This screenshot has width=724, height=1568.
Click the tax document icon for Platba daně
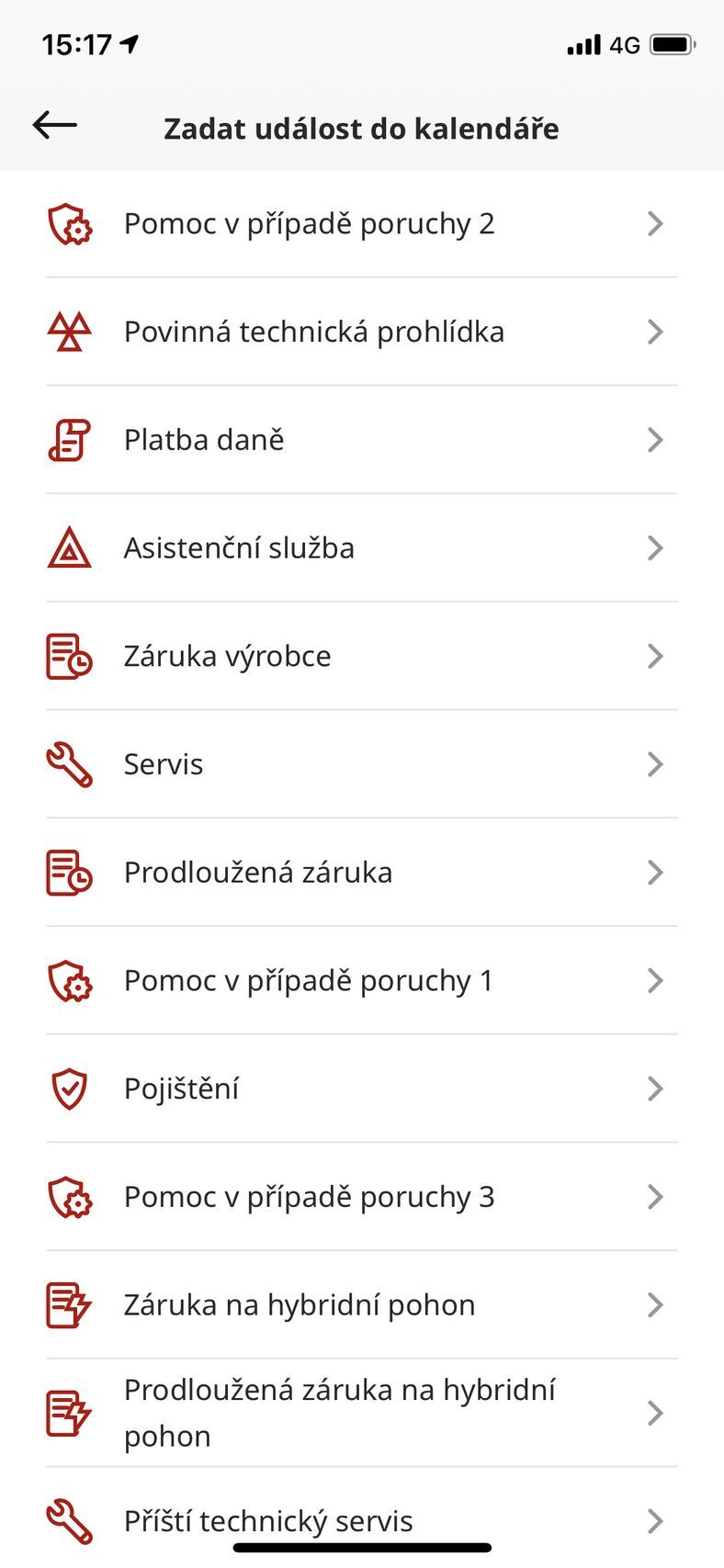click(68, 439)
